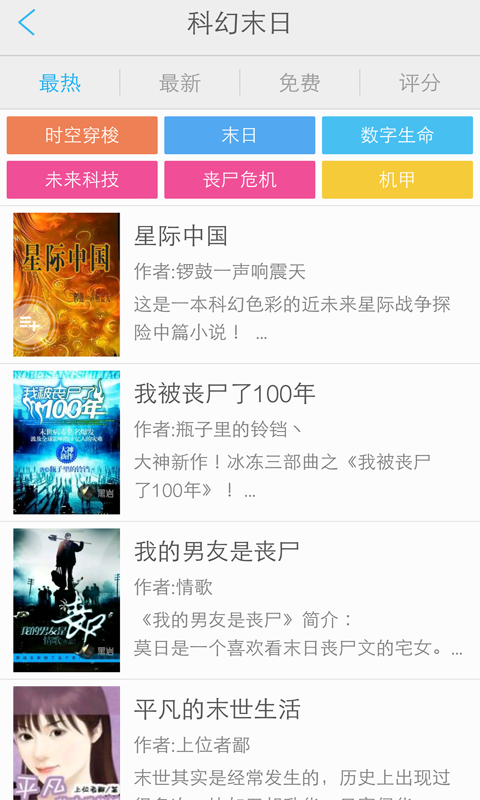Open the book 平凡的末世生活

240,740
